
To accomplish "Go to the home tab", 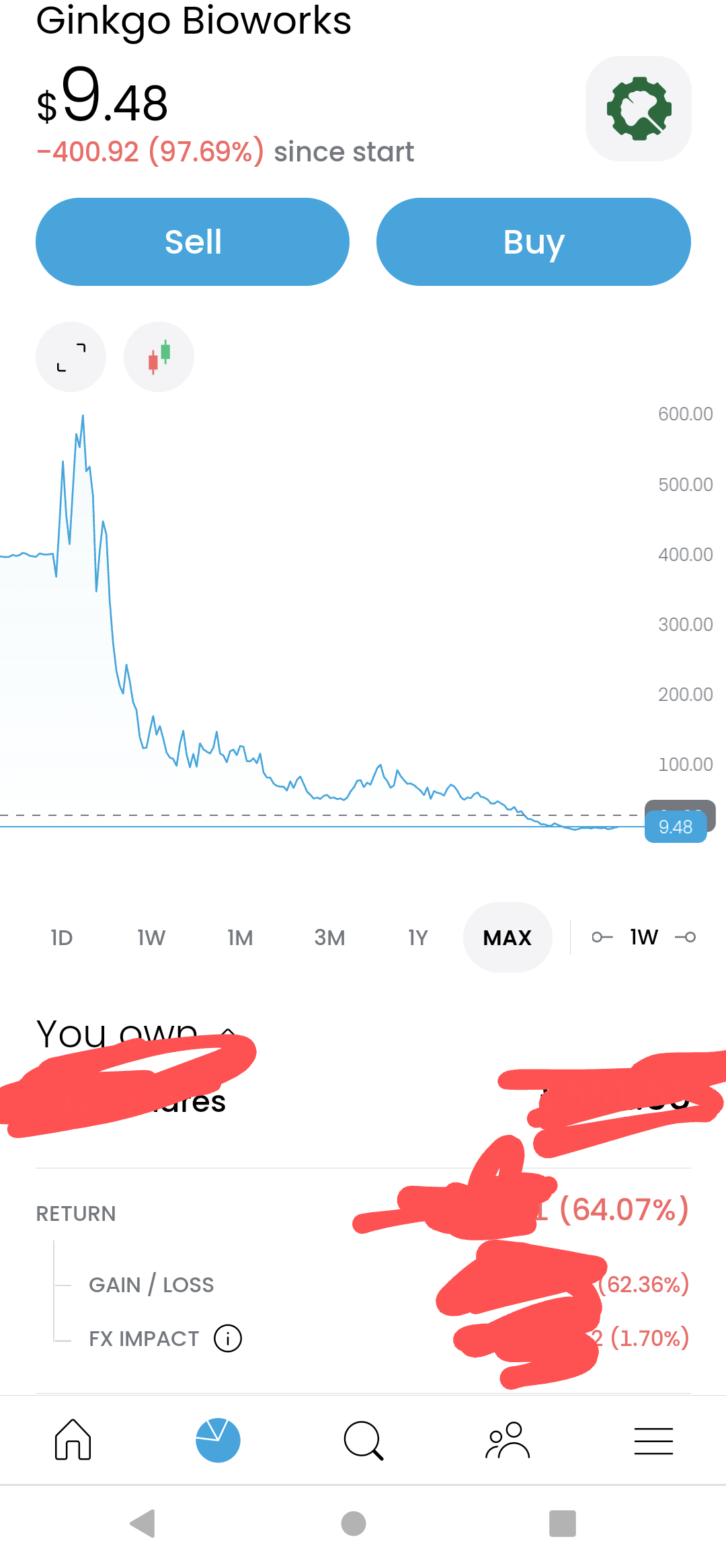I will coord(73,1440).
